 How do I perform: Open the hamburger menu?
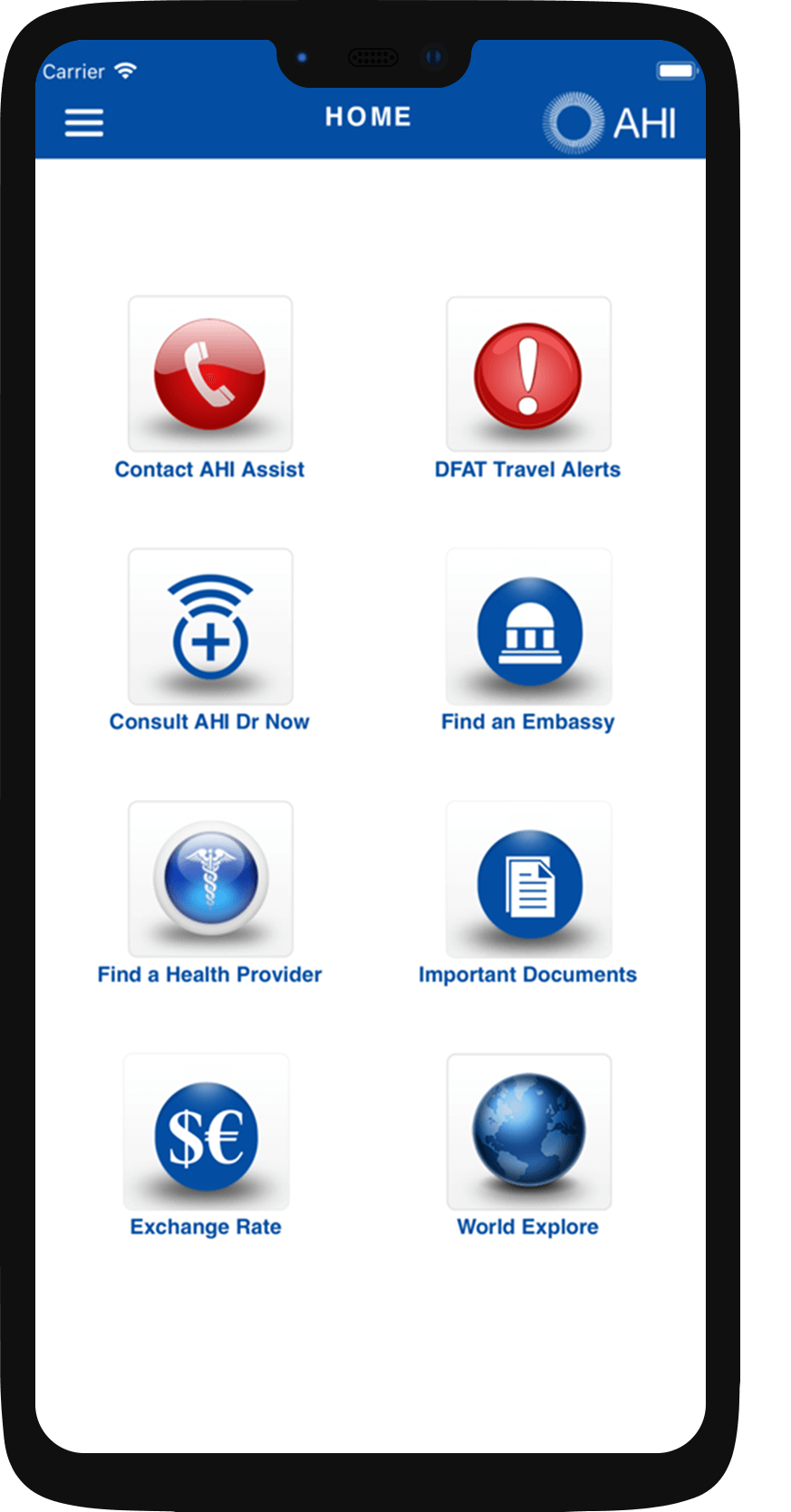coord(84,122)
